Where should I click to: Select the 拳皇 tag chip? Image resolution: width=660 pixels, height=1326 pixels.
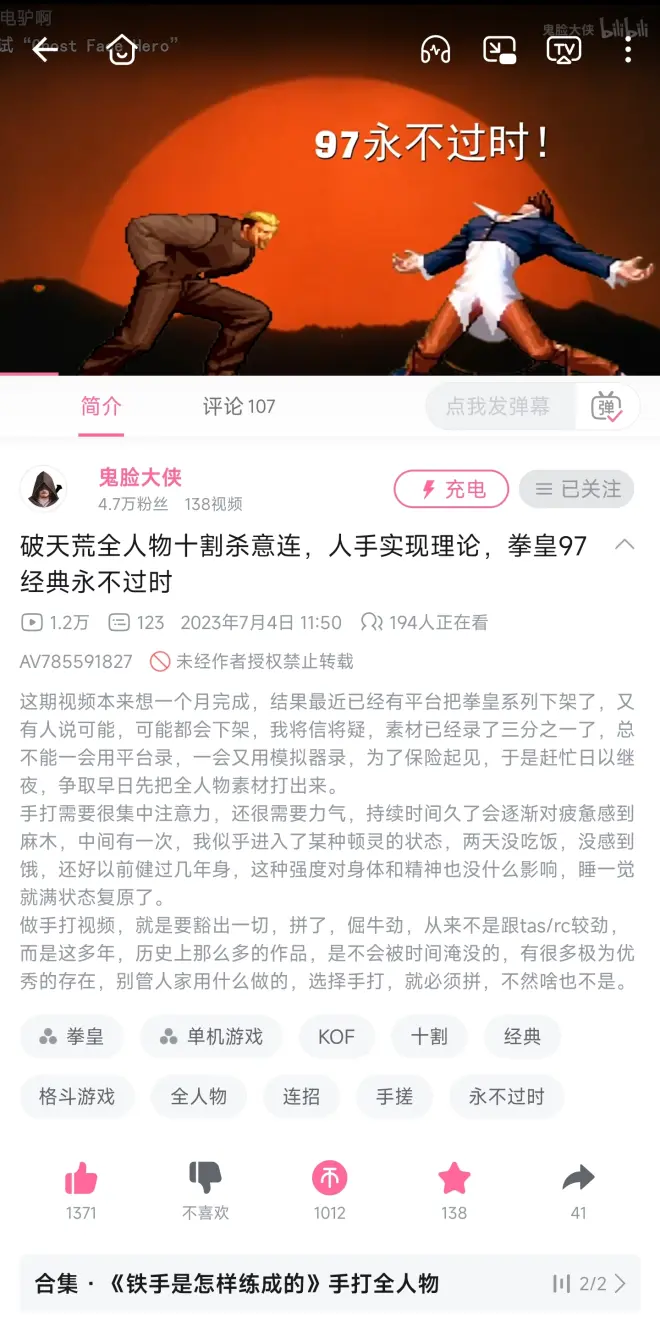pos(71,1037)
